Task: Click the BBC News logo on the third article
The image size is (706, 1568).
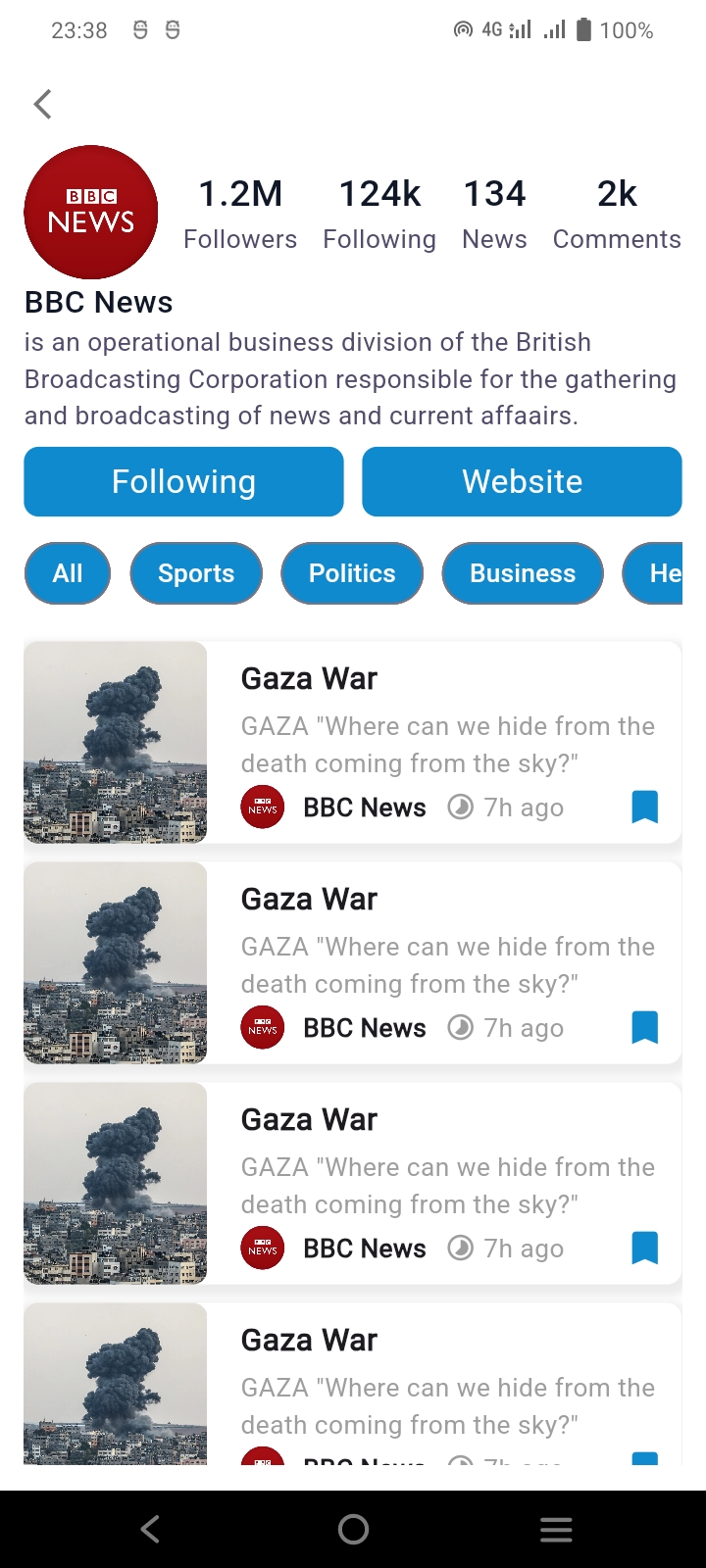Action: (x=262, y=1248)
